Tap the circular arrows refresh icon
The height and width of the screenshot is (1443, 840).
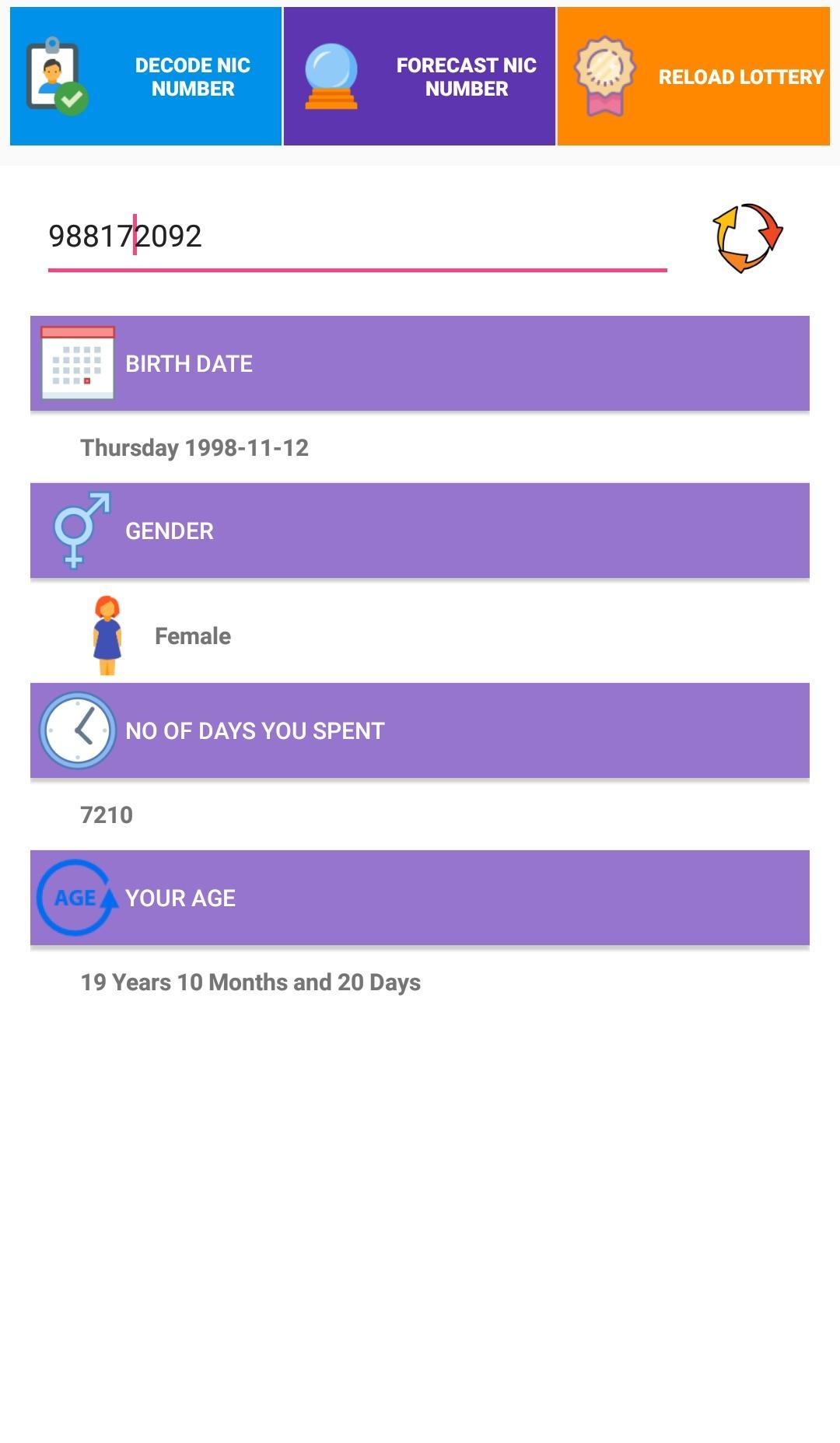[747, 237]
